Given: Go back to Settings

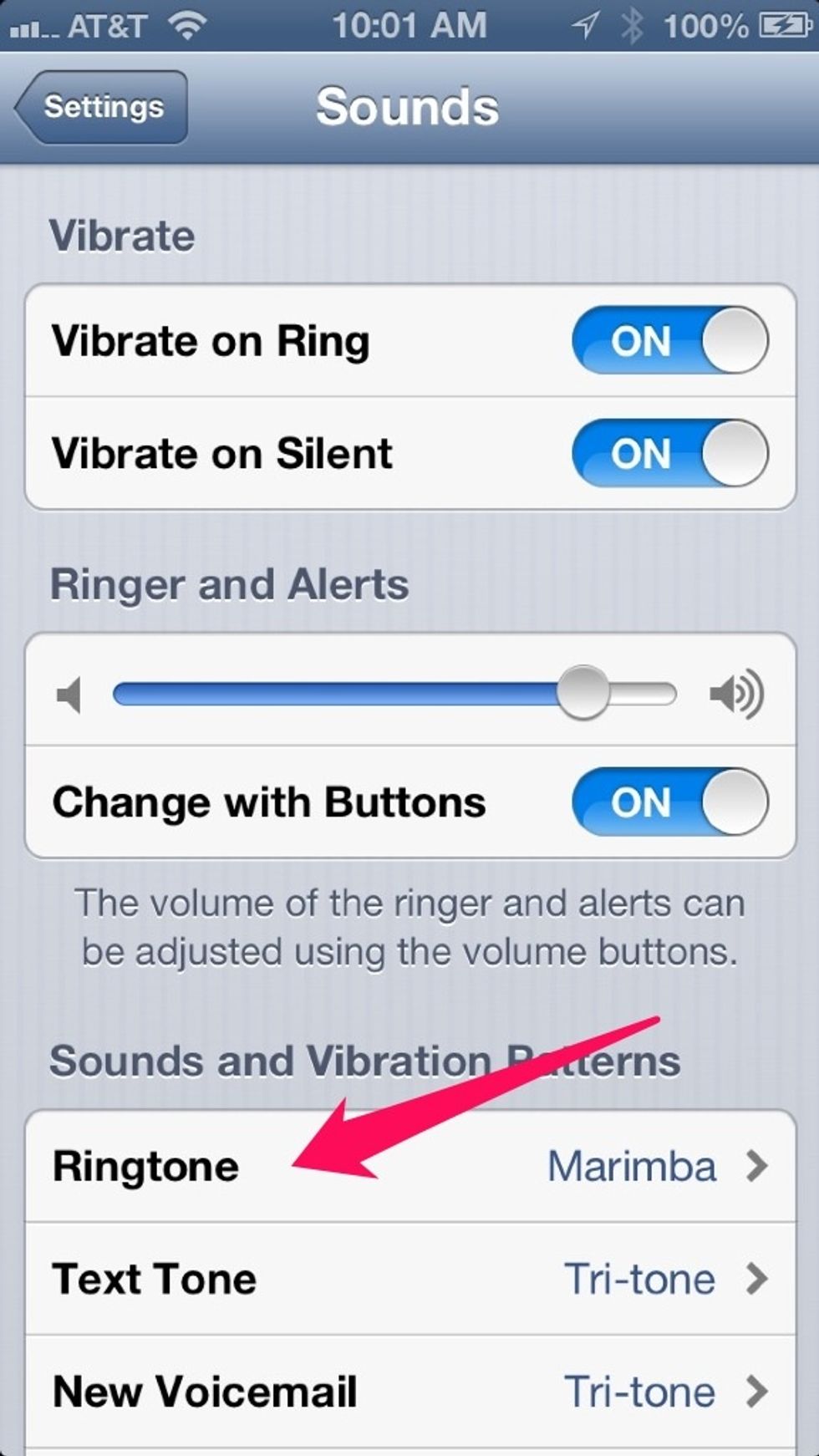Looking at the screenshot, I should 101,107.
